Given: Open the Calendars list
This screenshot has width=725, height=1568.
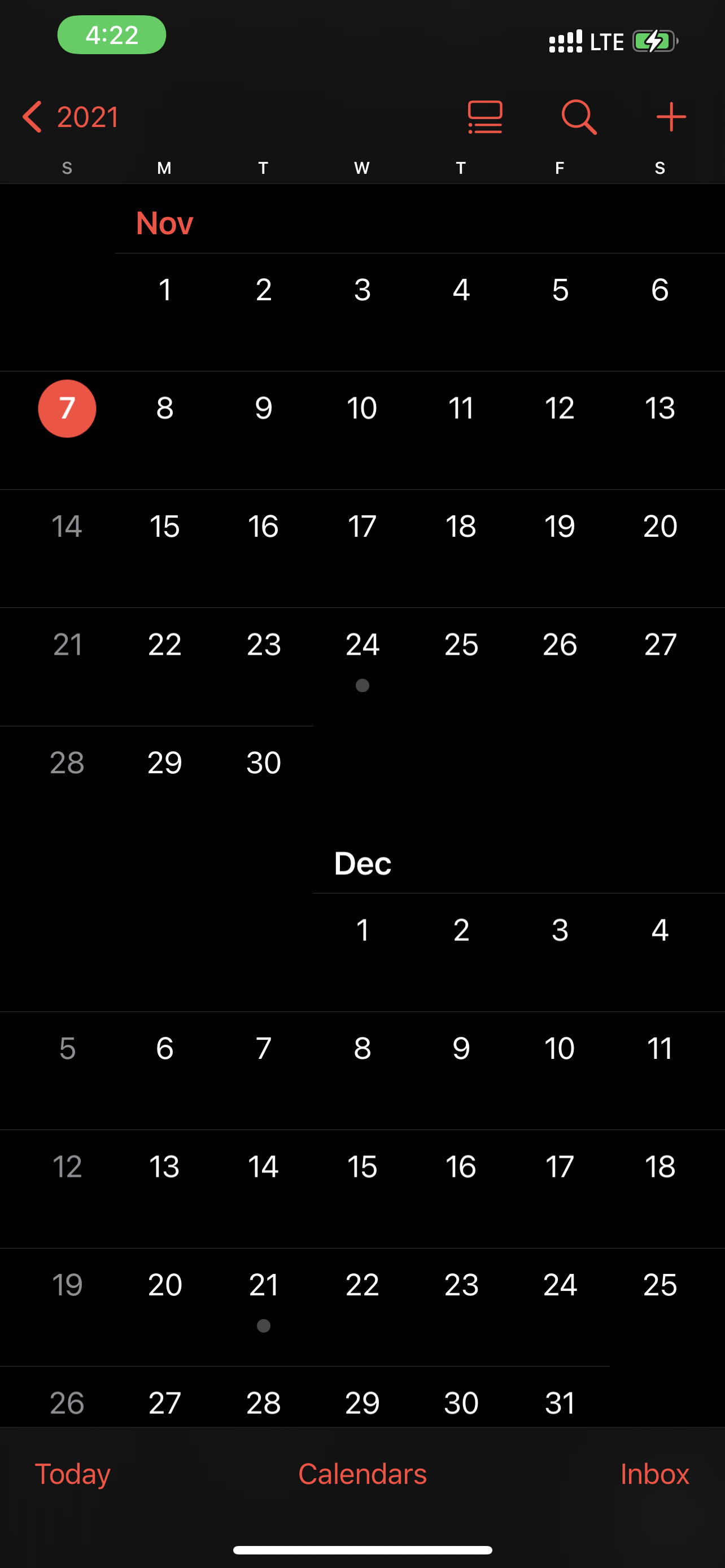Looking at the screenshot, I should coord(362,1474).
